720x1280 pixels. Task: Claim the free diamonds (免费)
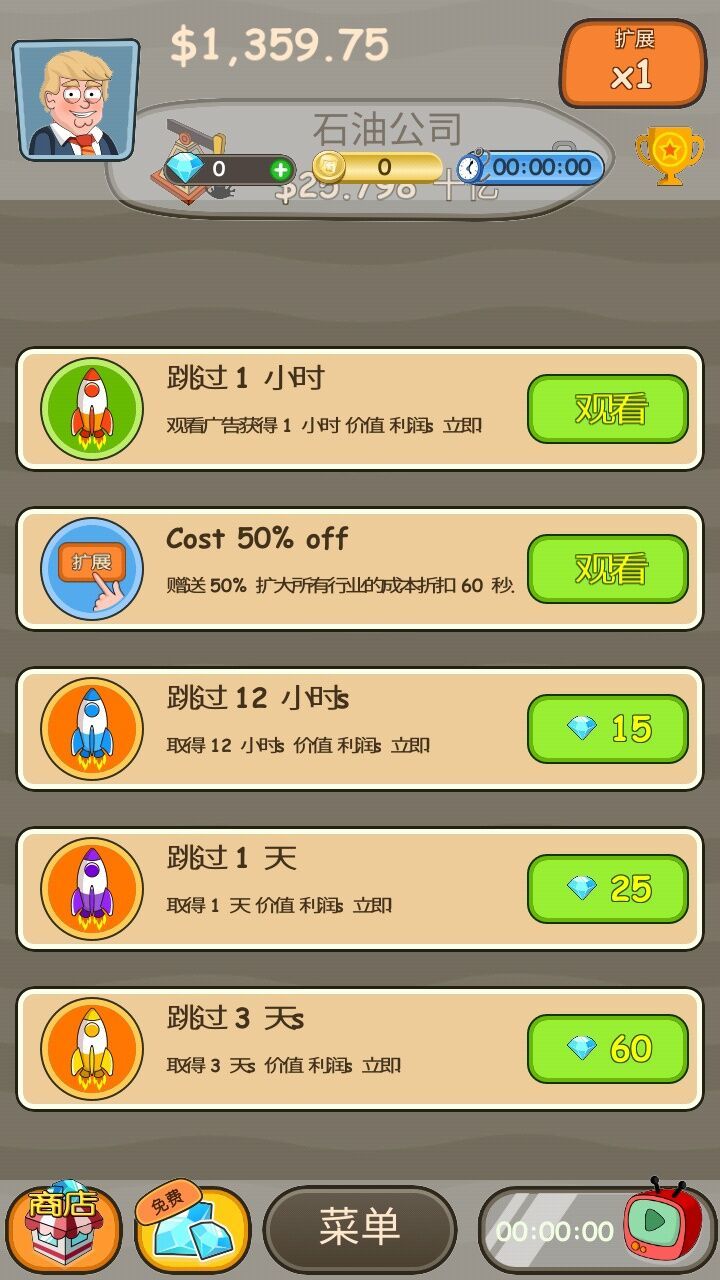coord(192,1228)
